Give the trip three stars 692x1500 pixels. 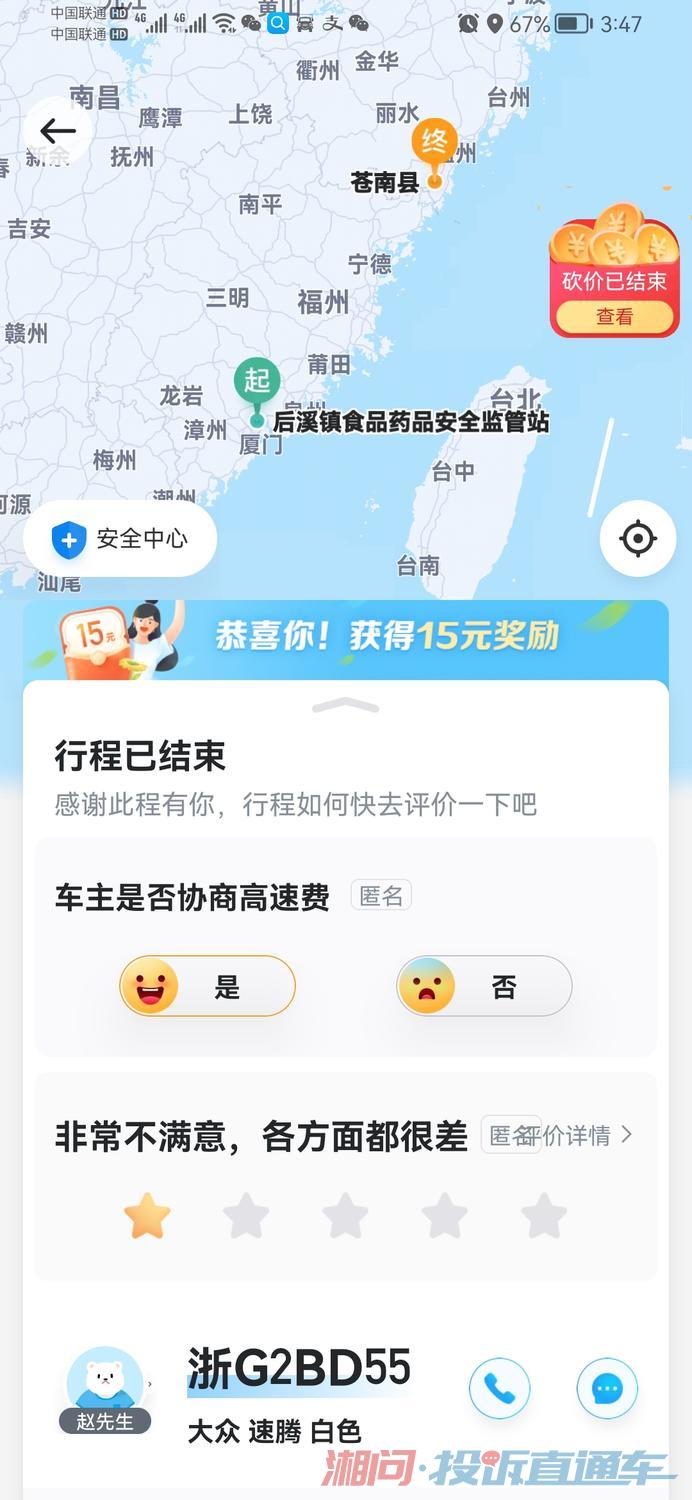click(x=345, y=1216)
